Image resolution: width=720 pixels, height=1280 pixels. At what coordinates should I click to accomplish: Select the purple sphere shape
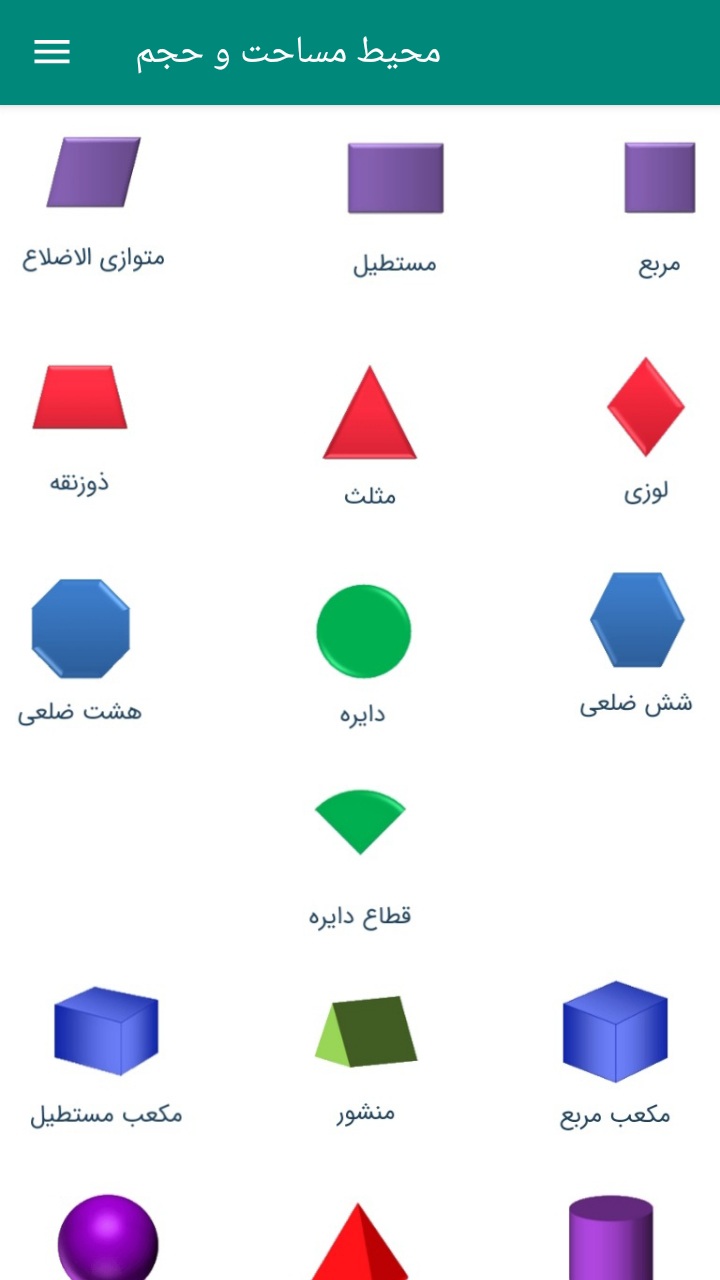click(108, 1240)
